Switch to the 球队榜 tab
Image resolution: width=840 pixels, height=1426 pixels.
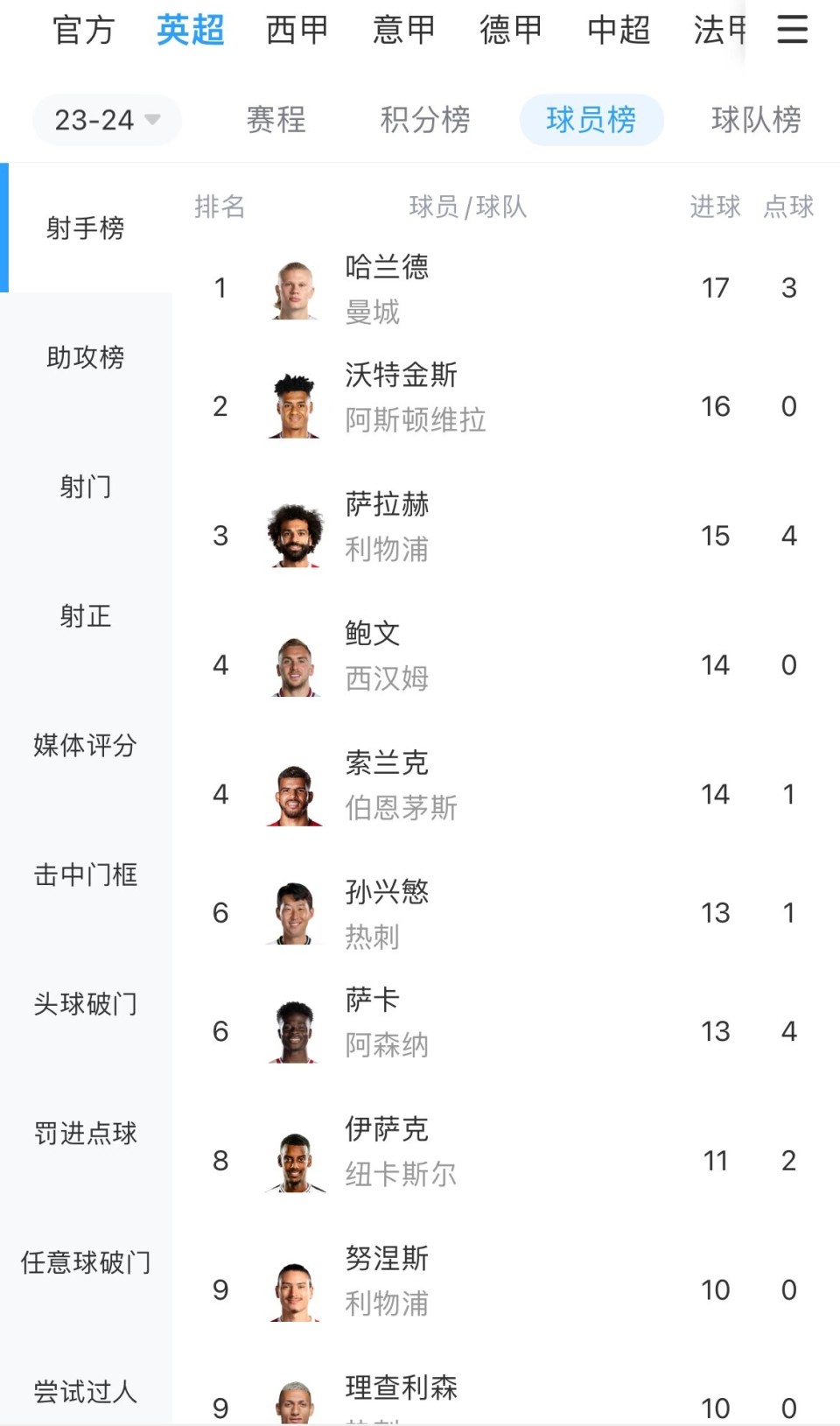point(756,120)
